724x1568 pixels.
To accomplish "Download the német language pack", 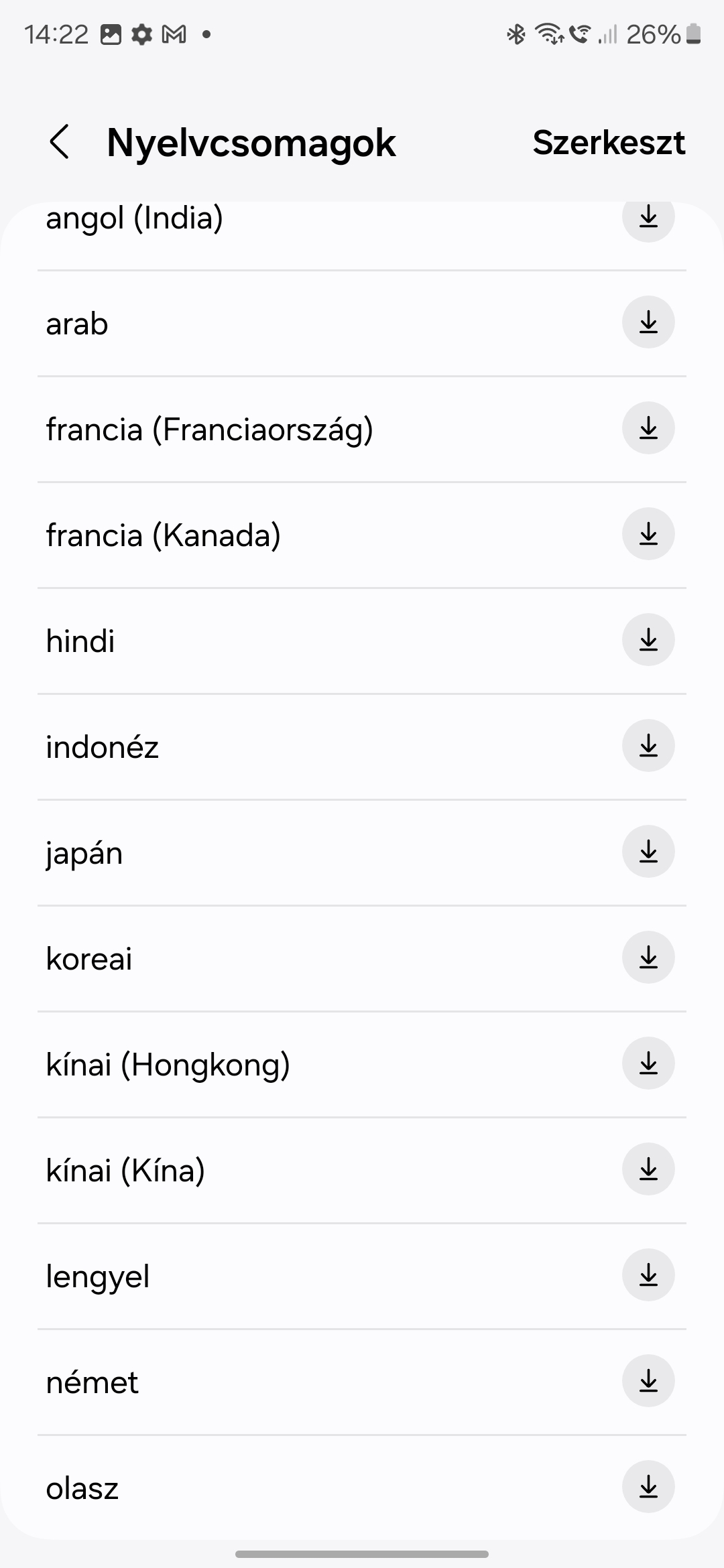I will click(x=648, y=1381).
